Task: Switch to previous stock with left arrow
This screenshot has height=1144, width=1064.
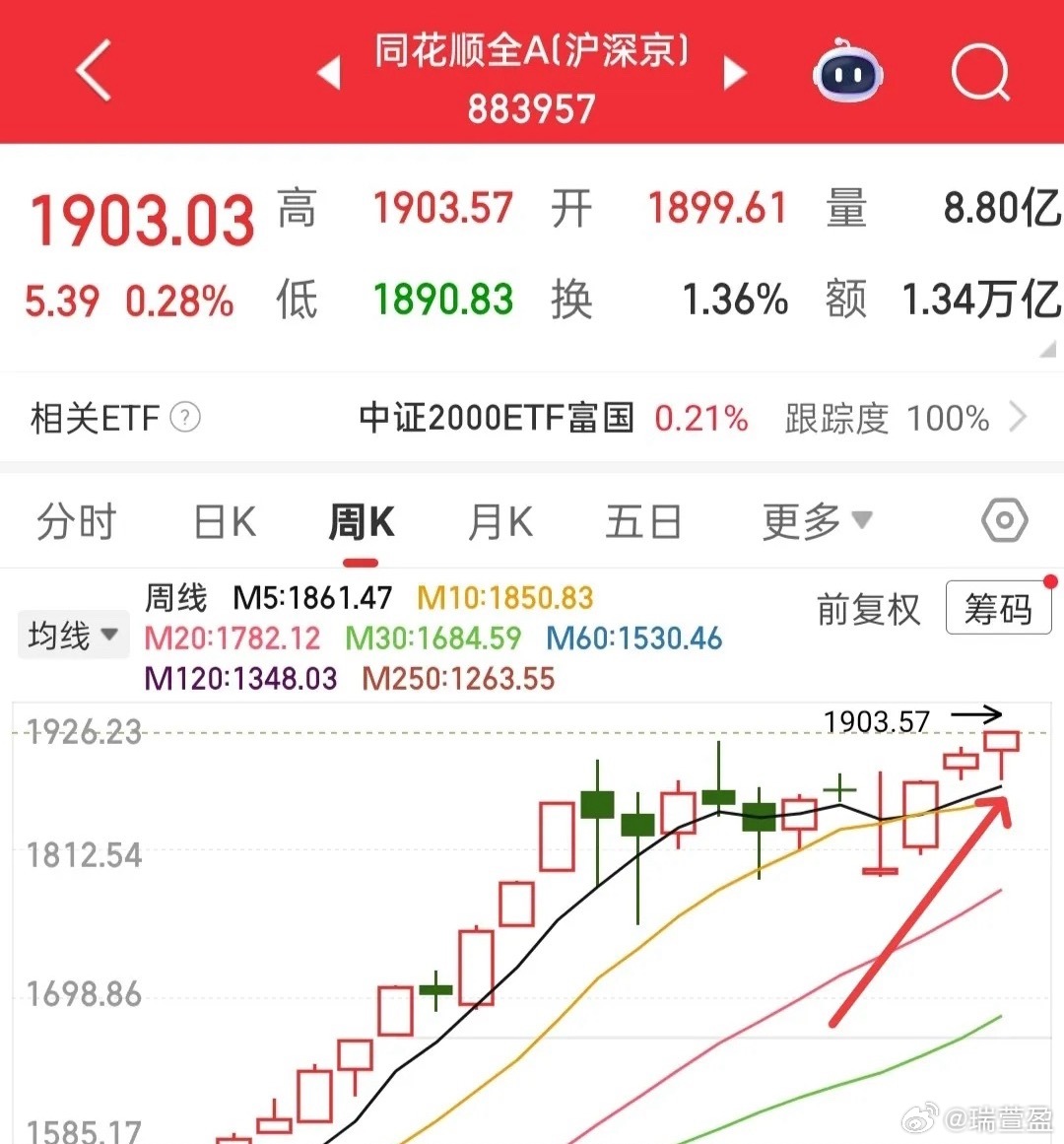Action: click(330, 72)
